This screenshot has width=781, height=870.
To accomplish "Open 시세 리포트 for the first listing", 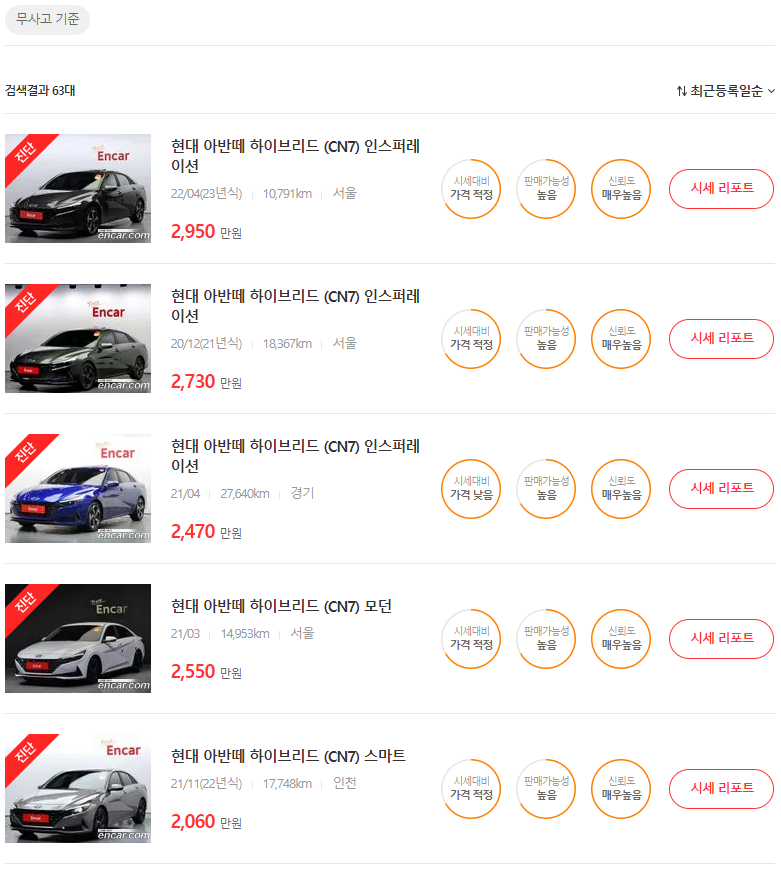I will click(x=720, y=189).
